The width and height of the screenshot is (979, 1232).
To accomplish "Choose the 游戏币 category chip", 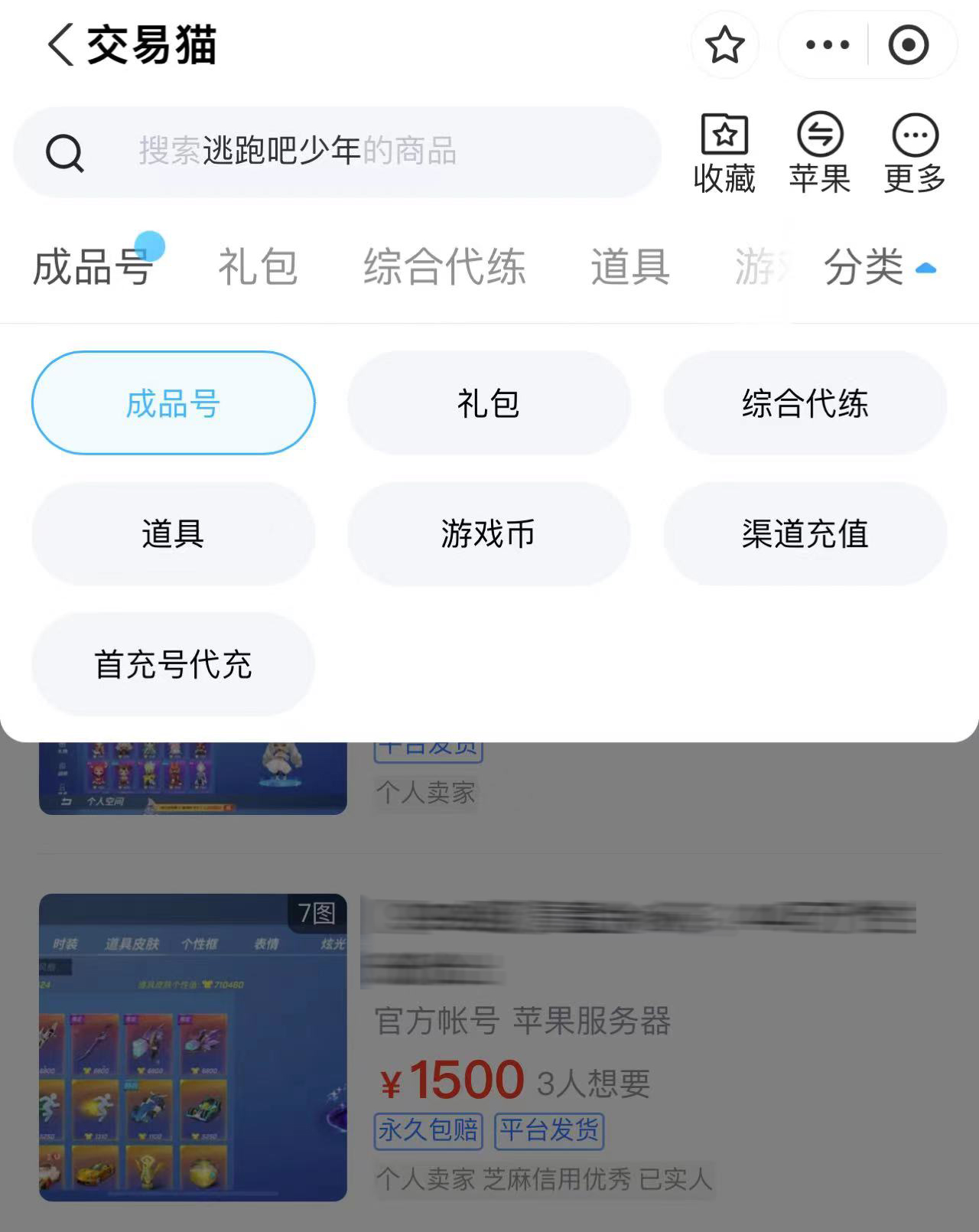I will pyautogui.click(x=489, y=534).
